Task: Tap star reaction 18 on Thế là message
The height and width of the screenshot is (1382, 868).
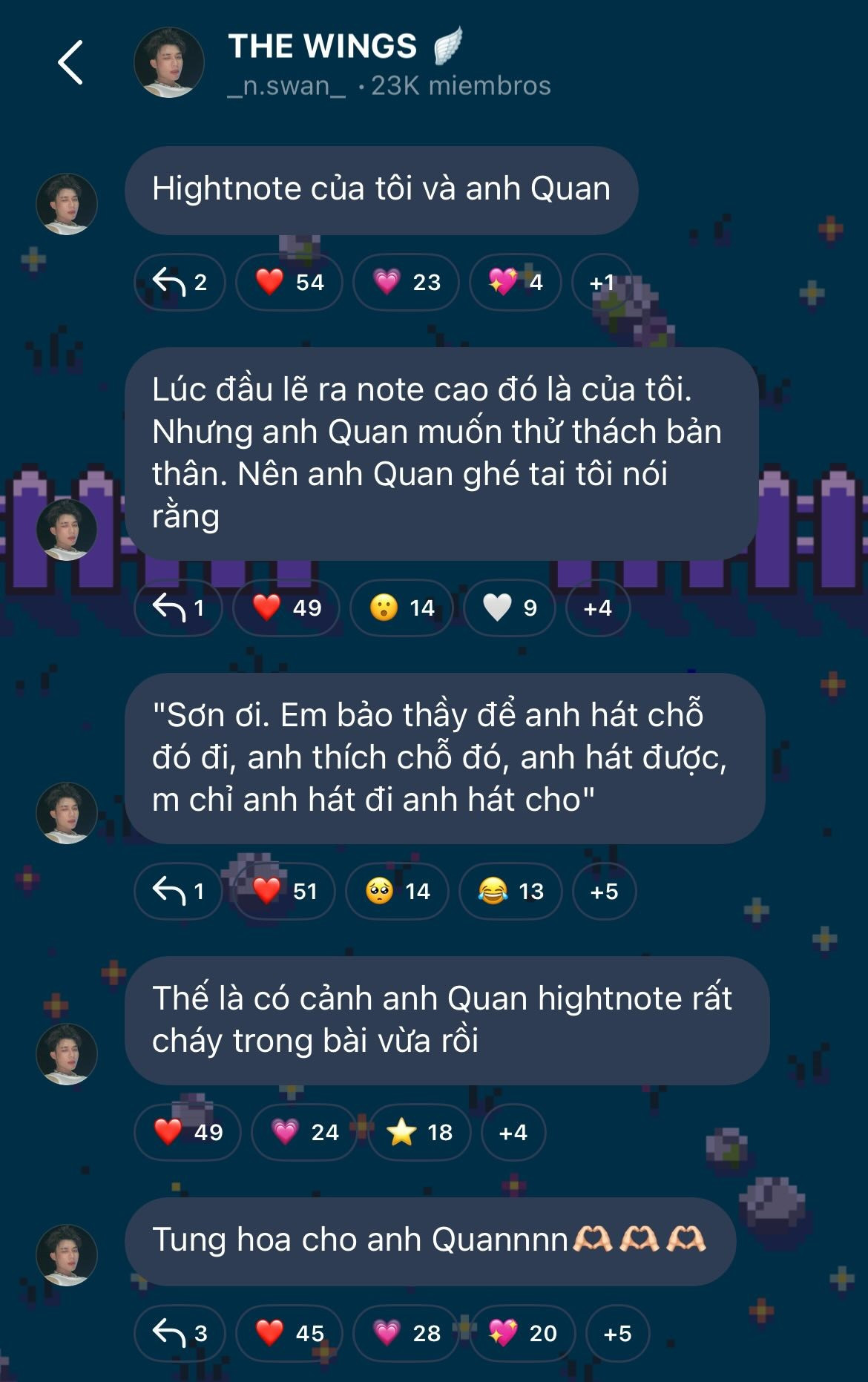Action: (x=419, y=1132)
